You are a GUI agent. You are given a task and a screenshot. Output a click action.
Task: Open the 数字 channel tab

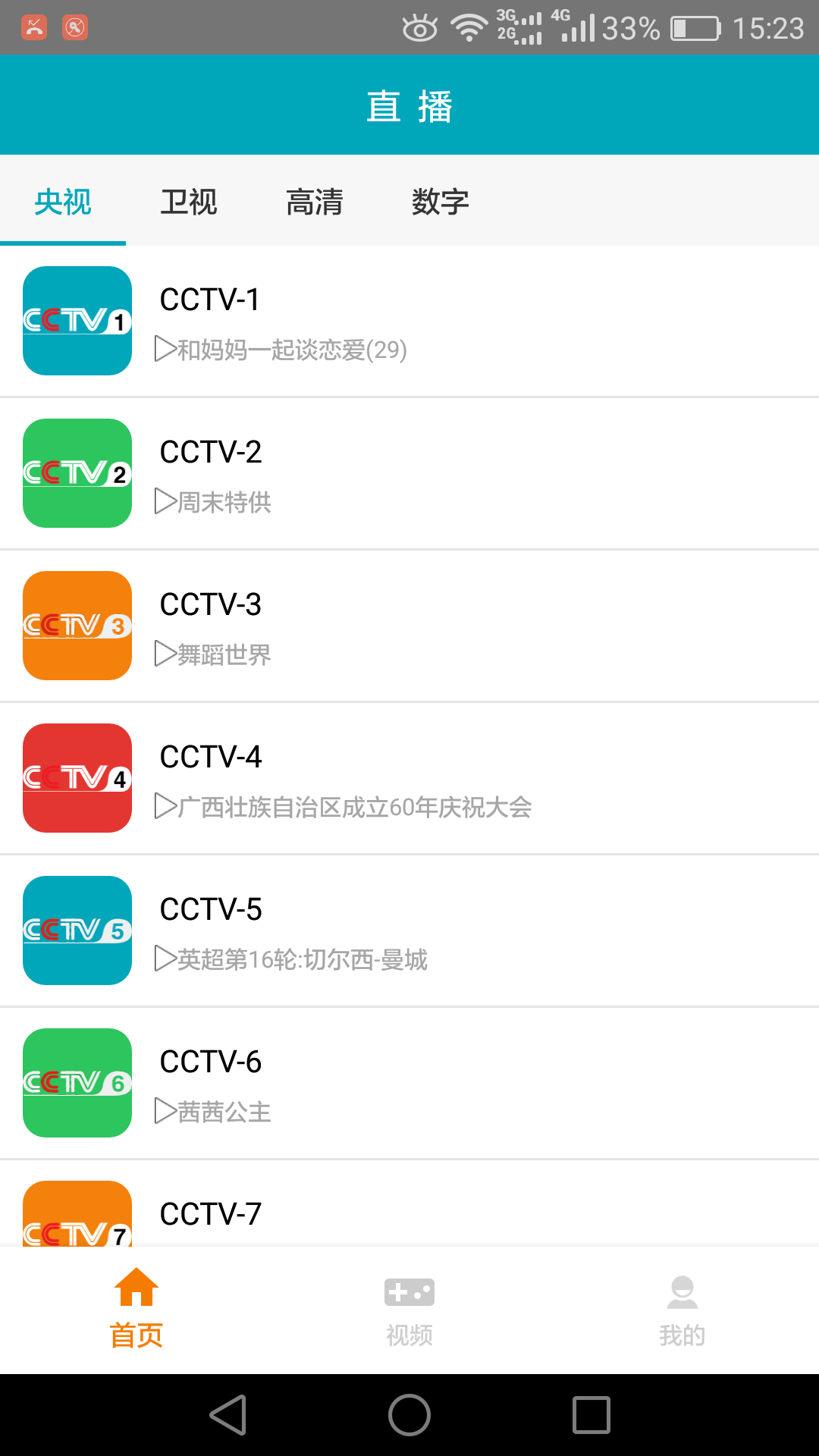(441, 202)
